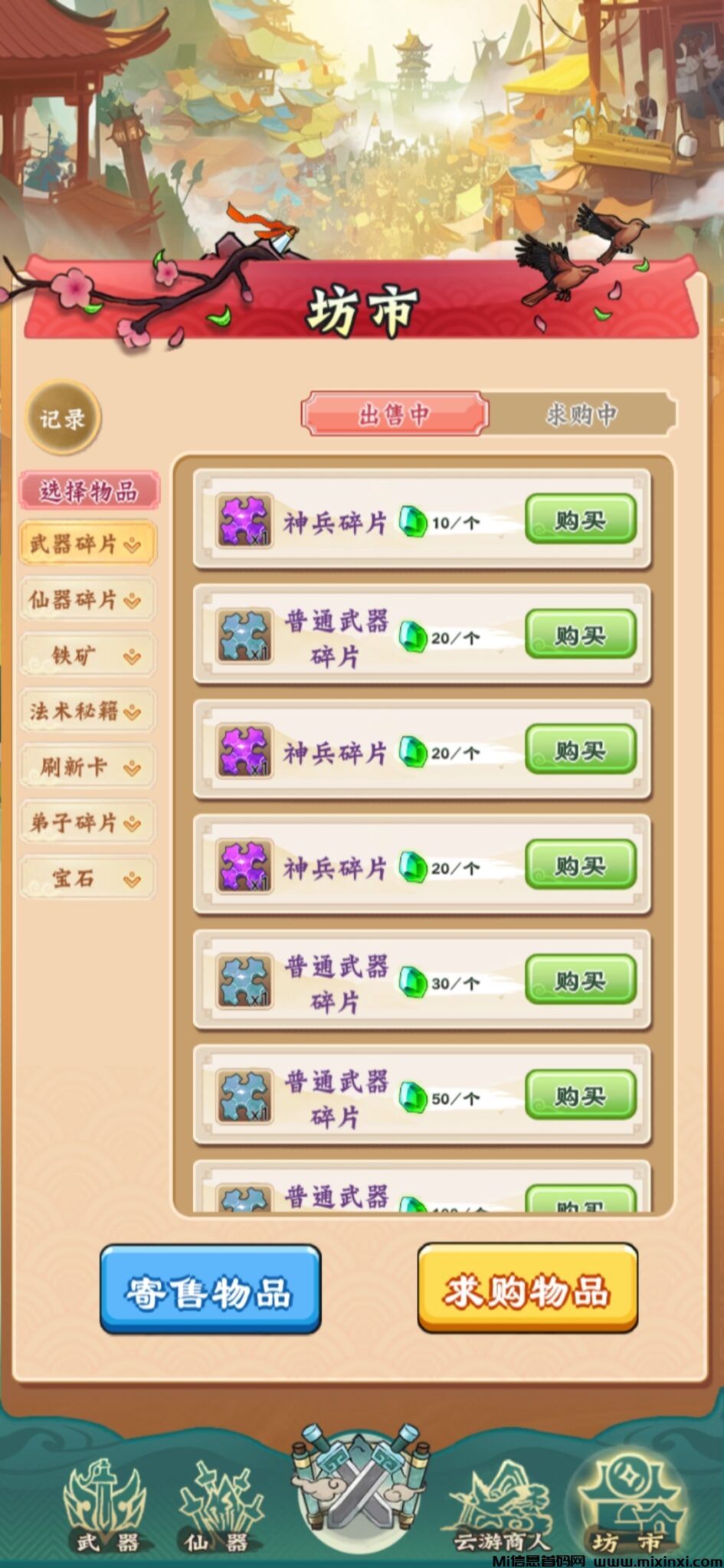Buy 普通武器碎片 priced at 30/个
This screenshot has height=1568, width=724.
580,981
